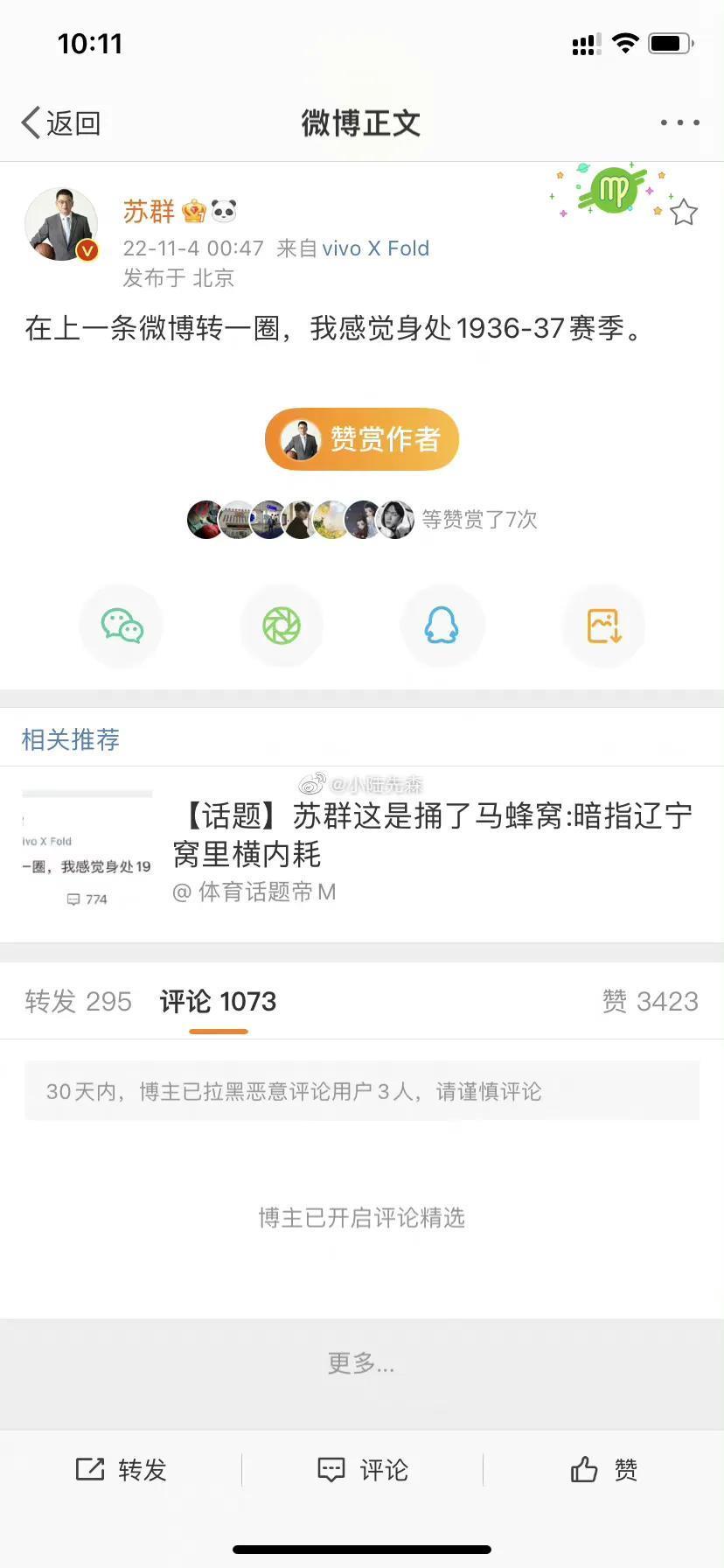View the users who rewarded 7 times
724x1568 pixels.
pyautogui.click(x=362, y=520)
